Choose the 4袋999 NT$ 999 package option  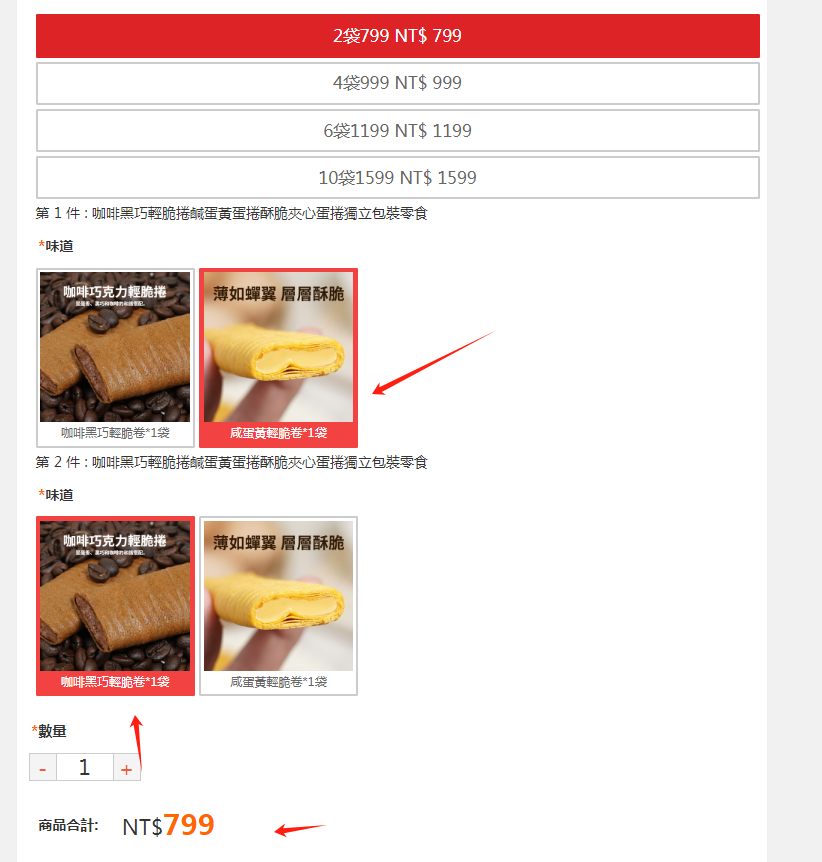[397, 83]
